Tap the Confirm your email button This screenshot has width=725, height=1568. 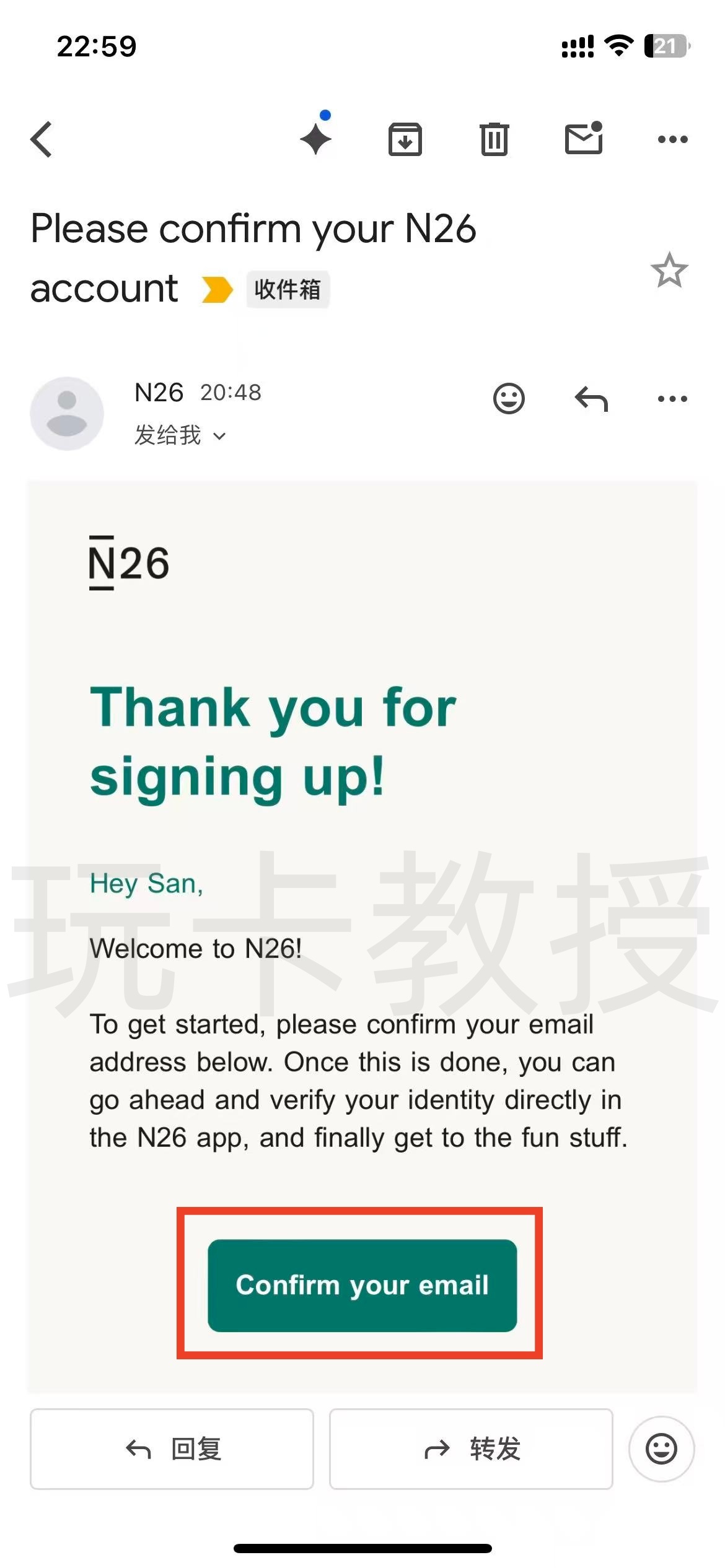pyautogui.click(x=362, y=1285)
